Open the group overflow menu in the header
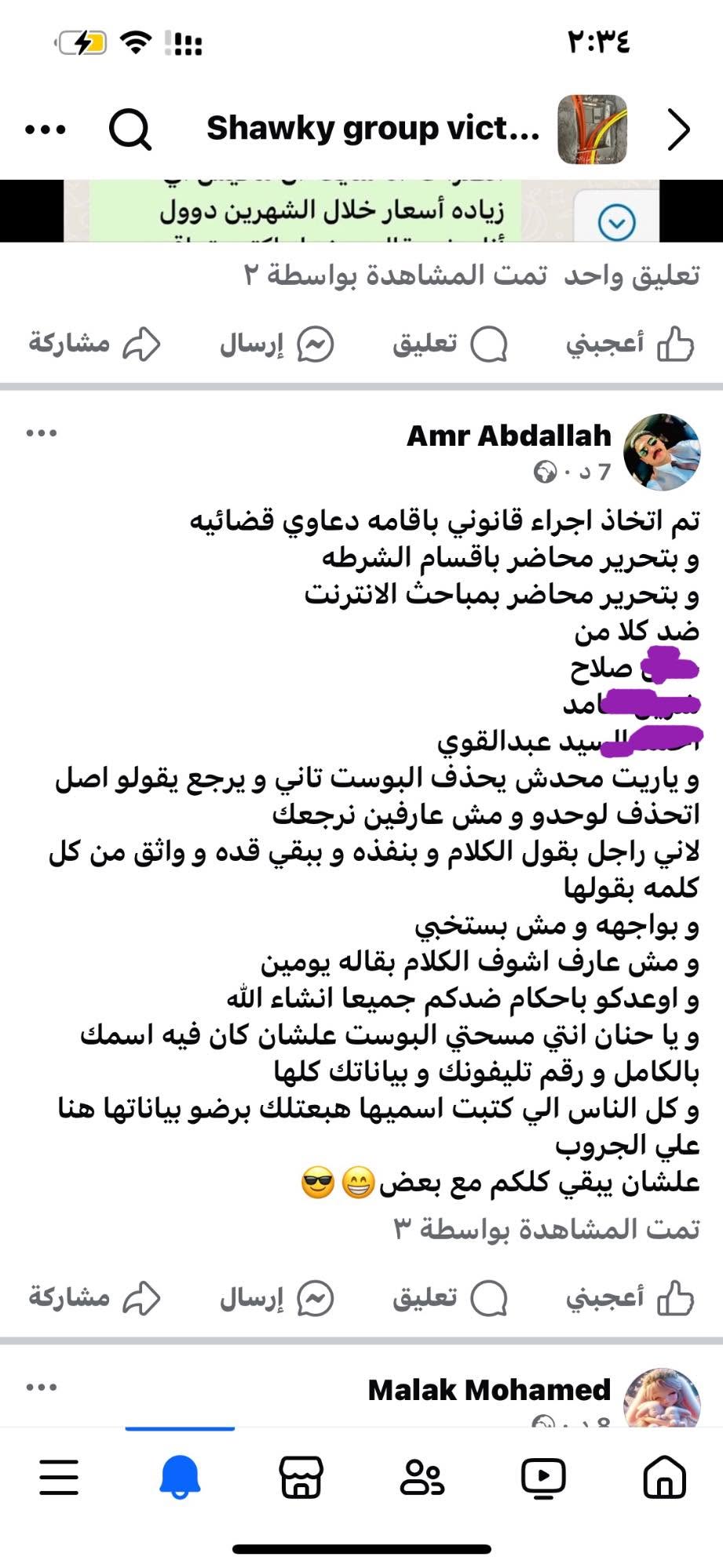Screen dimensions: 723x1568 pos(46,129)
